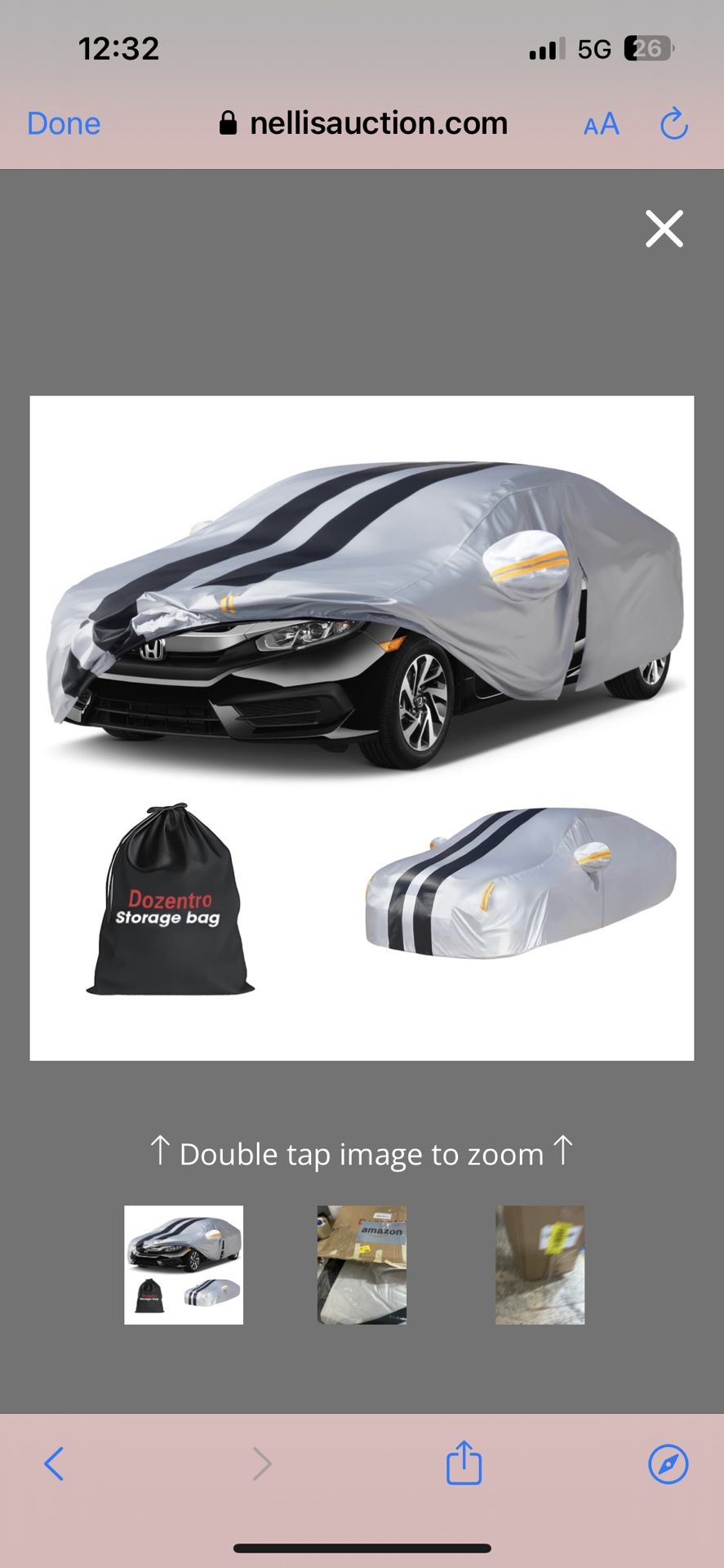Tap the clock showing 12:32
The width and height of the screenshot is (724, 1568).
pyautogui.click(x=119, y=49)
